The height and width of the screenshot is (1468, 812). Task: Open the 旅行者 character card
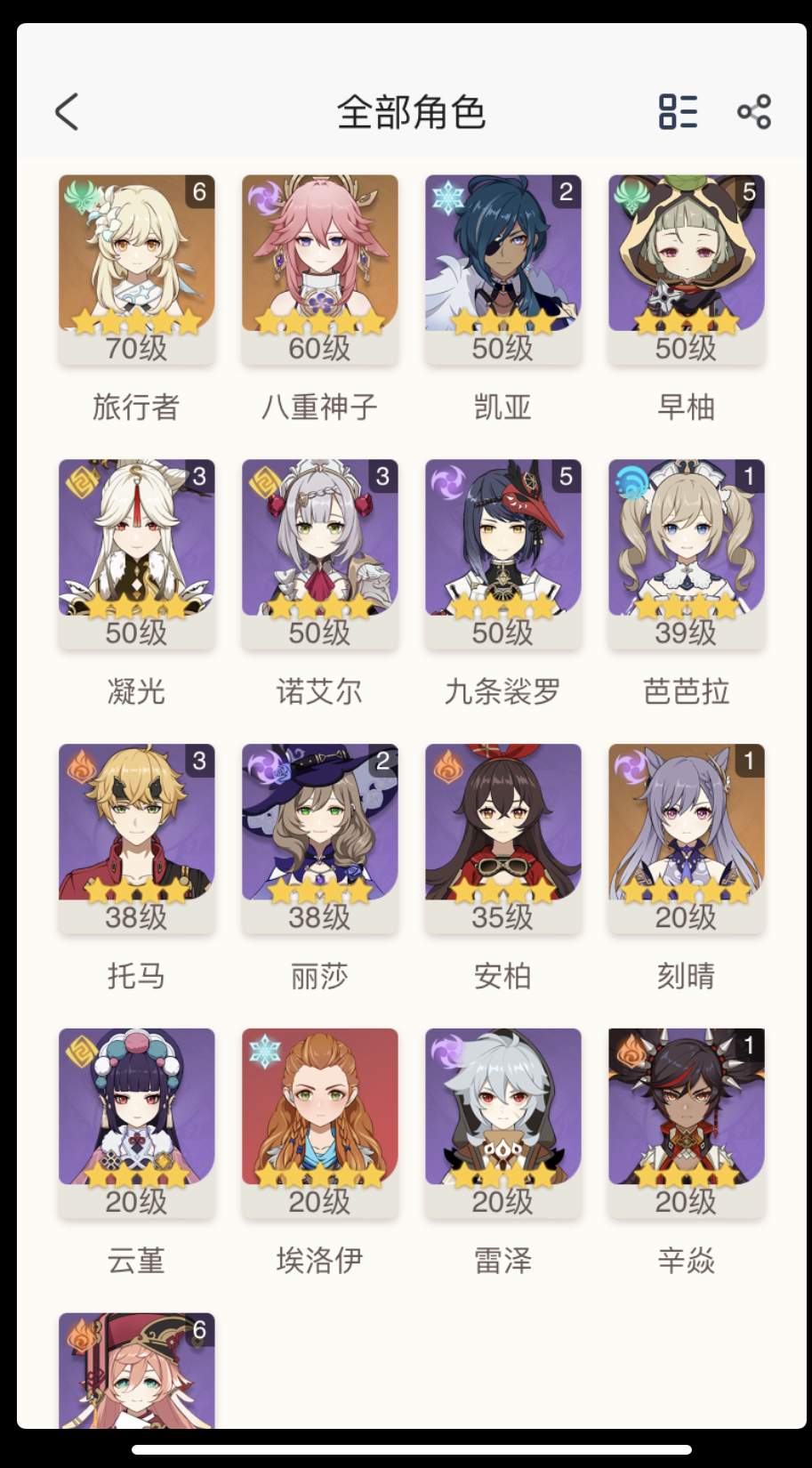point(137,267)
